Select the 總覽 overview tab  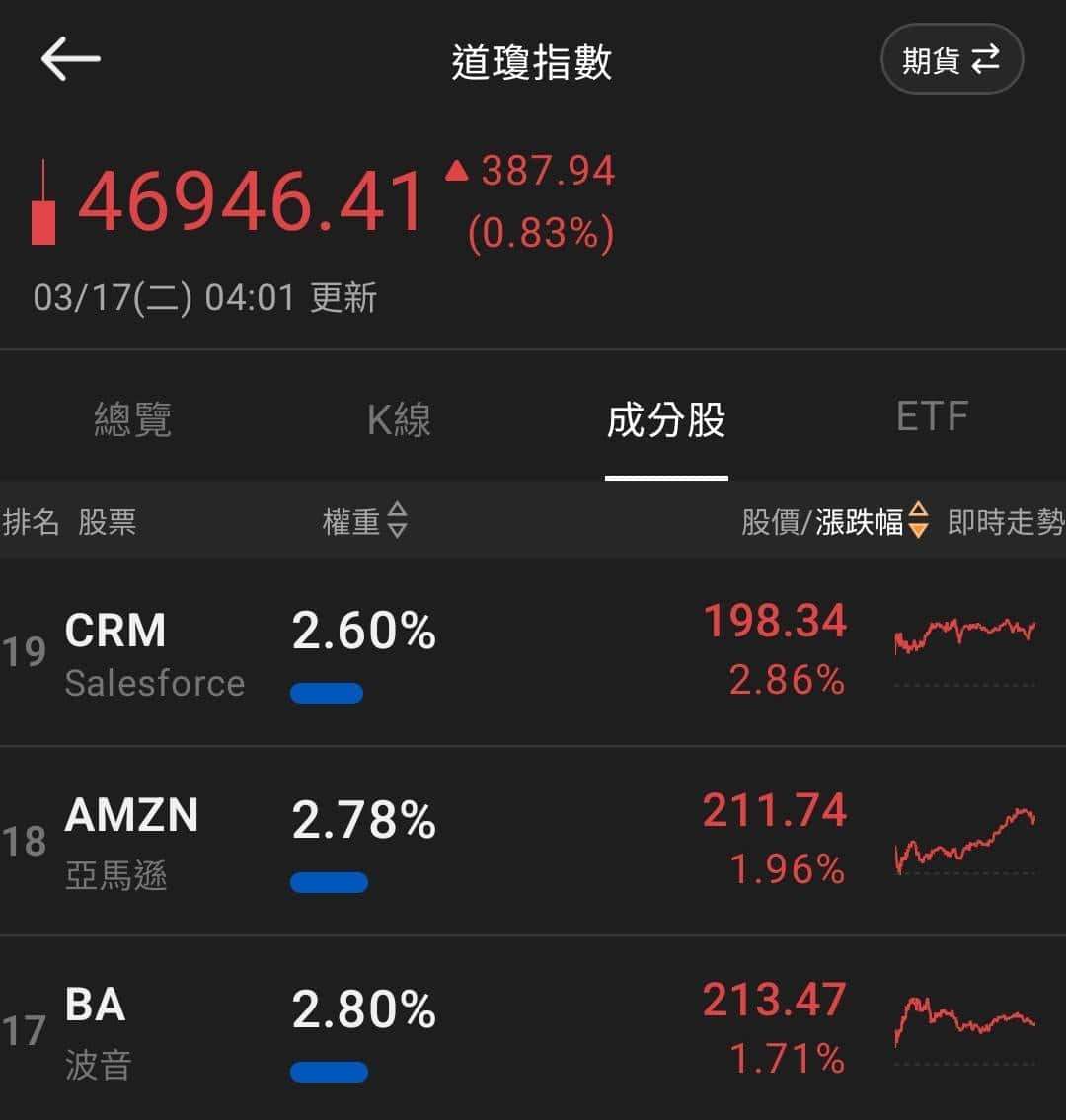(x=133, y=419)
